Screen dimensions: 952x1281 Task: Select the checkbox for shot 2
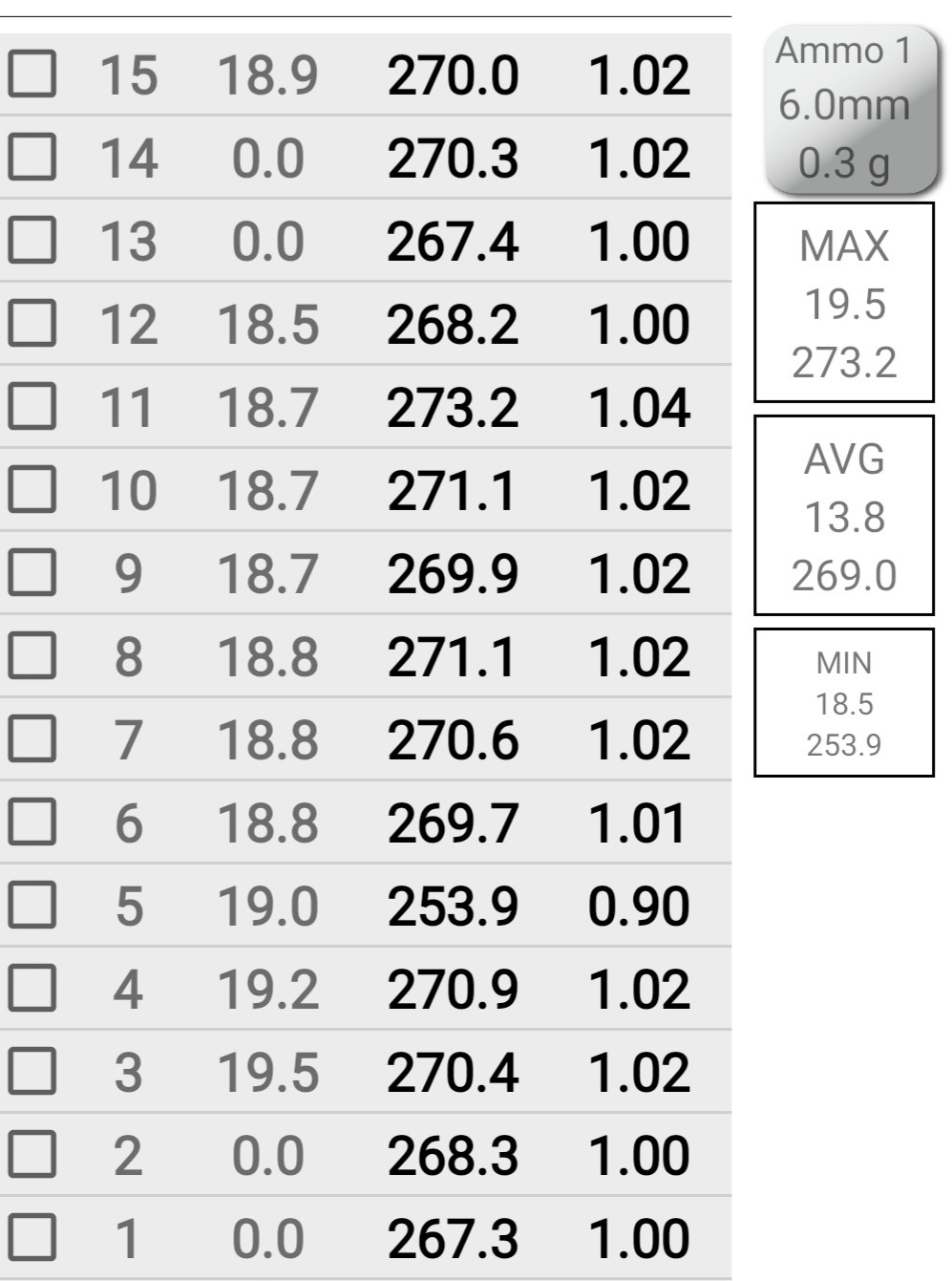32,1156
